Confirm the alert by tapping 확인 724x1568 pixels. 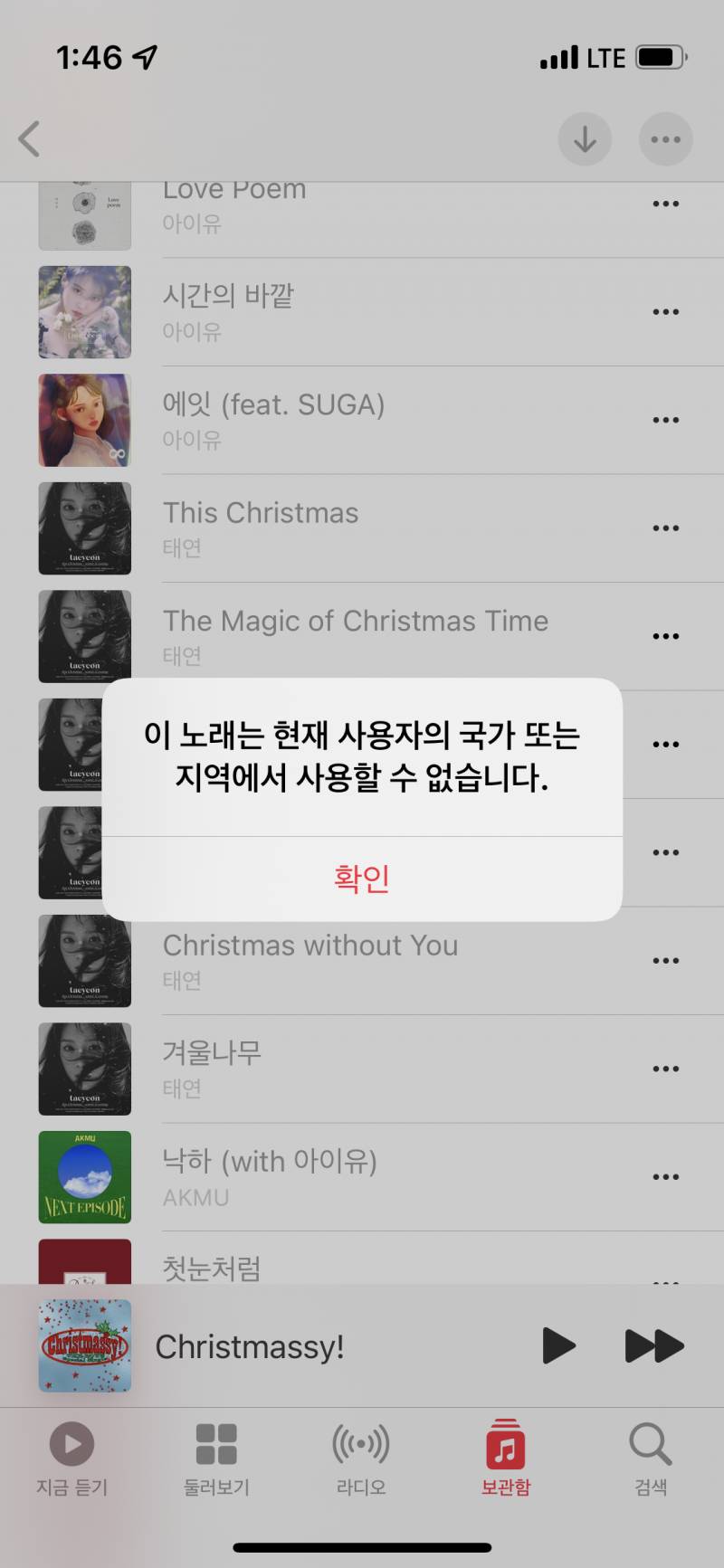point(362,877)
